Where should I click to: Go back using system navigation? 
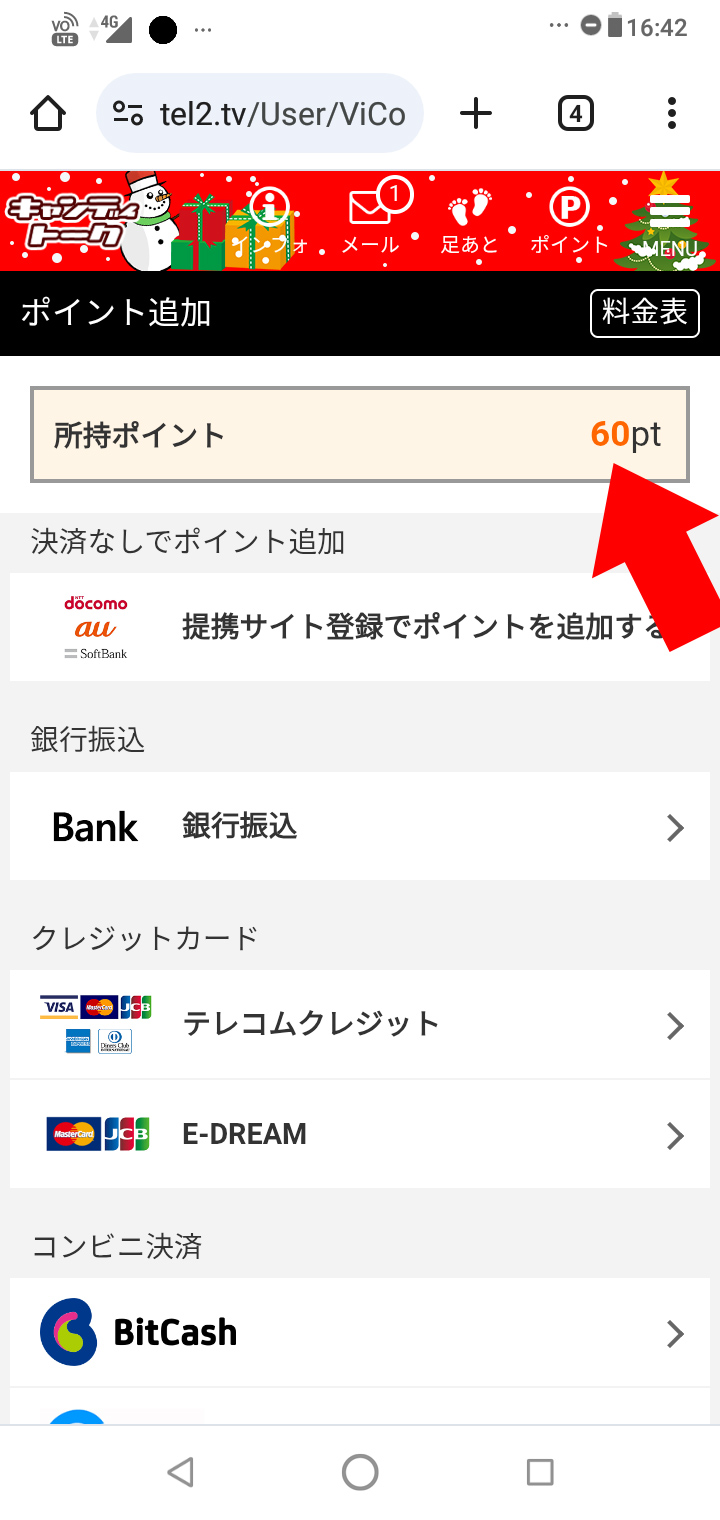[180, 1472]
